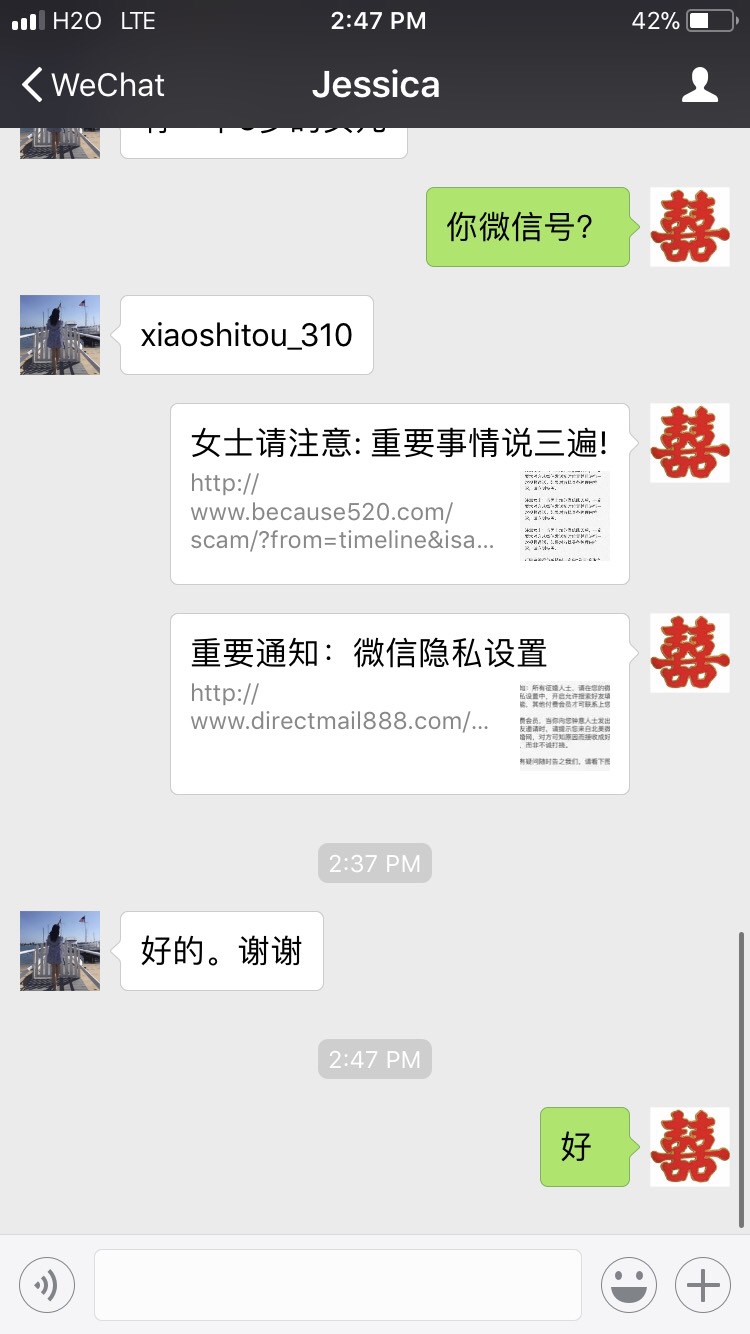
Task: Tap Jessica's avatar beside xiaoshitou_310
Action: [60, 335]
